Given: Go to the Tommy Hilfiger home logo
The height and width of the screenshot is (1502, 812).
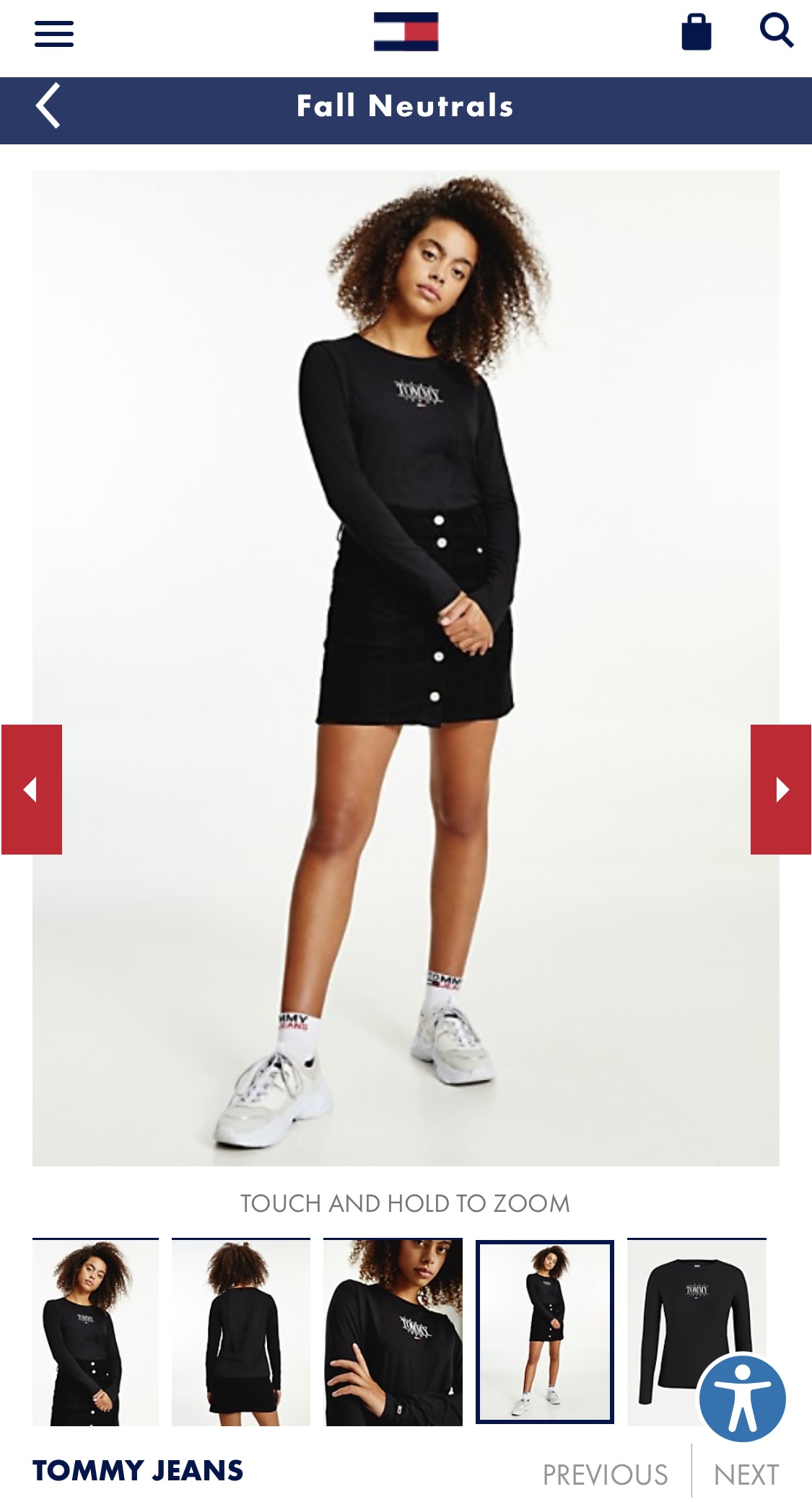Looking at the screenshot, I should (x=406, y=32).
